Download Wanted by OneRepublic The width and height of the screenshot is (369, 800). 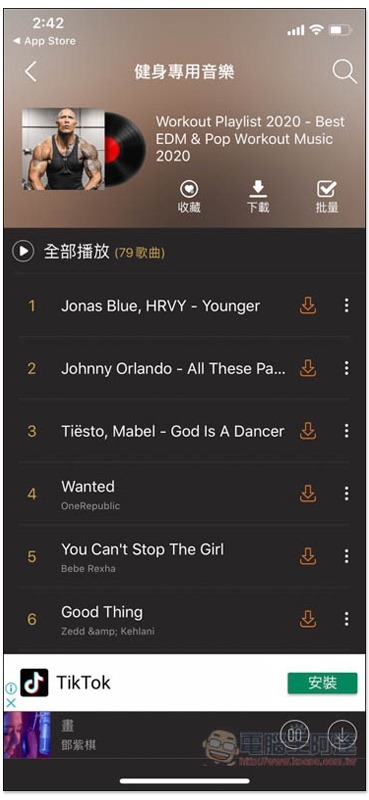[308, 494]
